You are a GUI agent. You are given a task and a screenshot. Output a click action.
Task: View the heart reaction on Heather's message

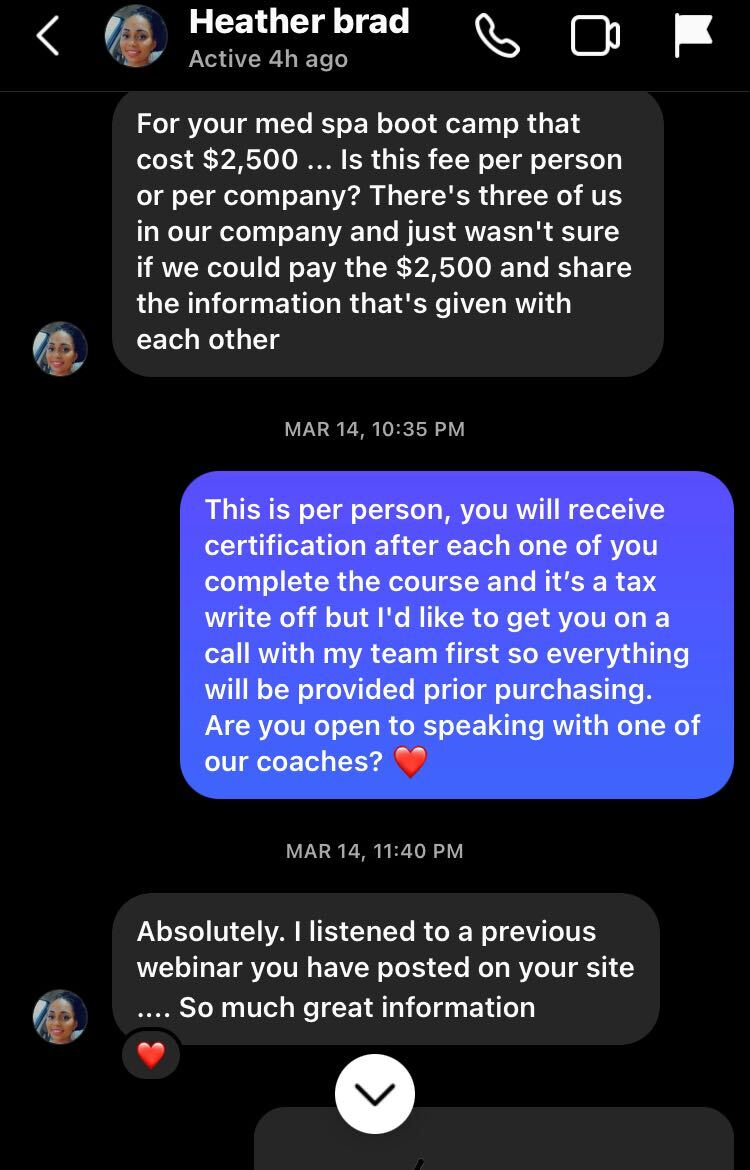[151, 1054]
